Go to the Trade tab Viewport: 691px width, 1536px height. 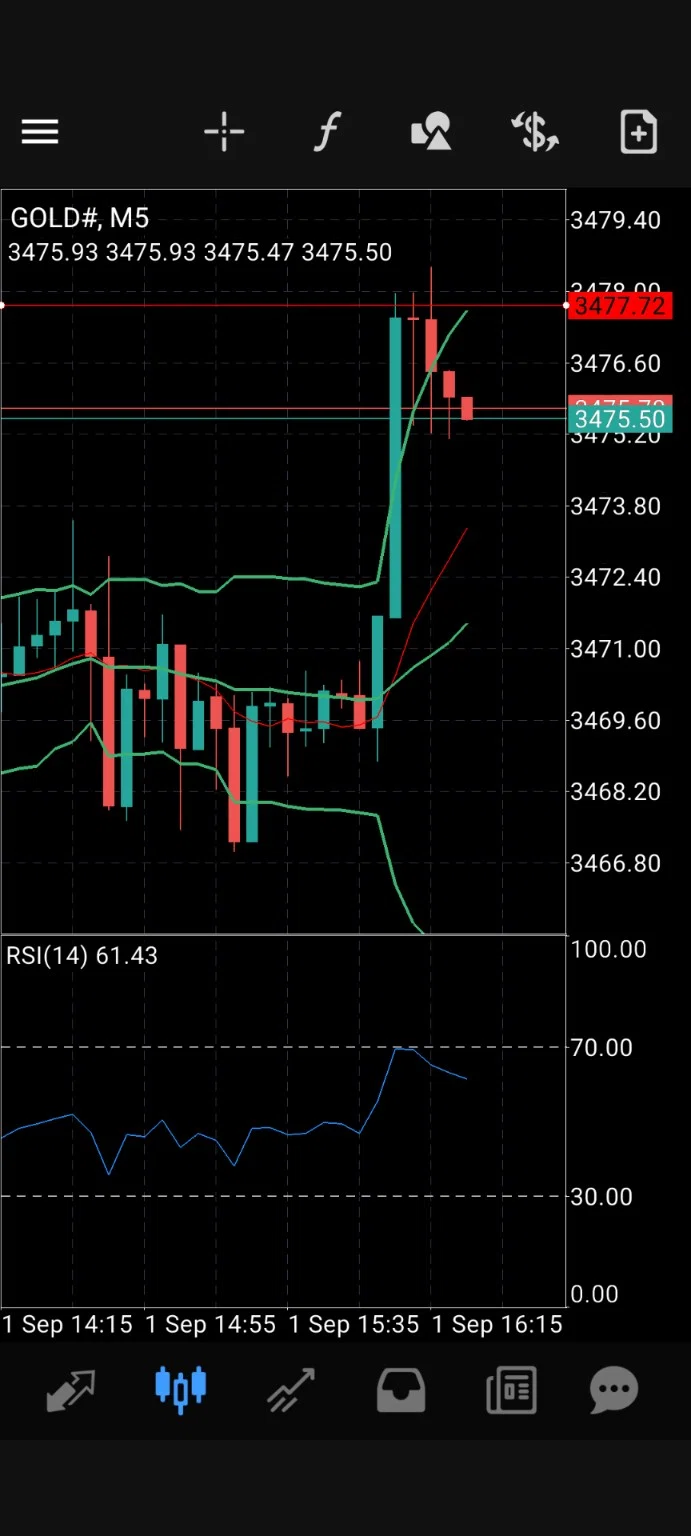(x=291, y=1389)
